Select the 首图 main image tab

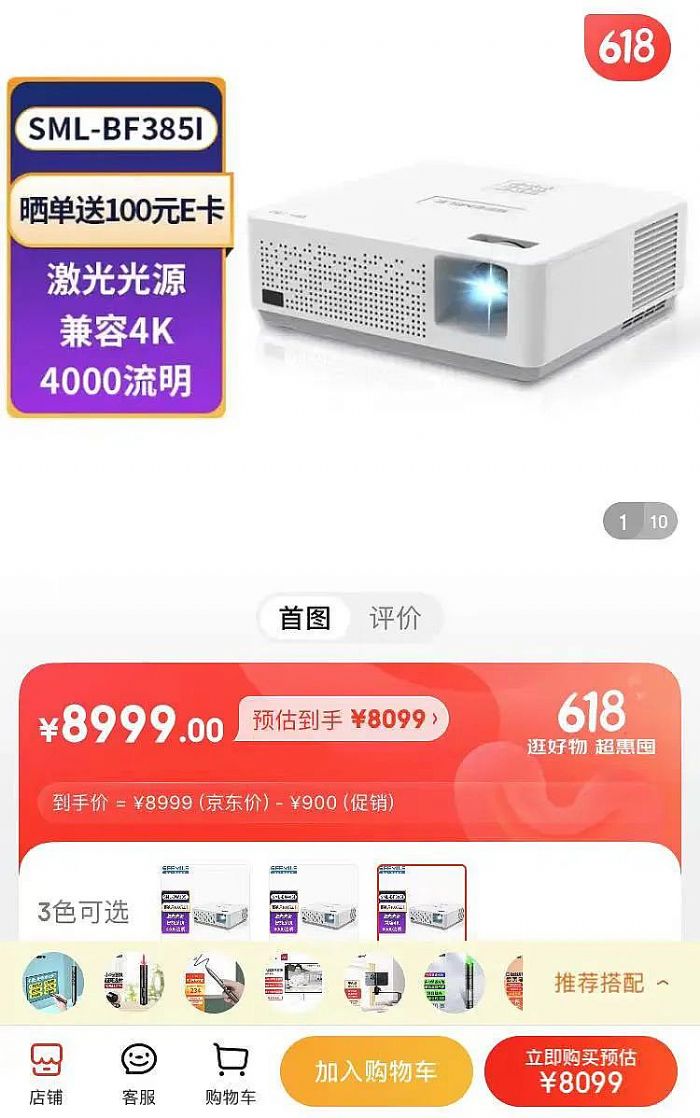305,618
